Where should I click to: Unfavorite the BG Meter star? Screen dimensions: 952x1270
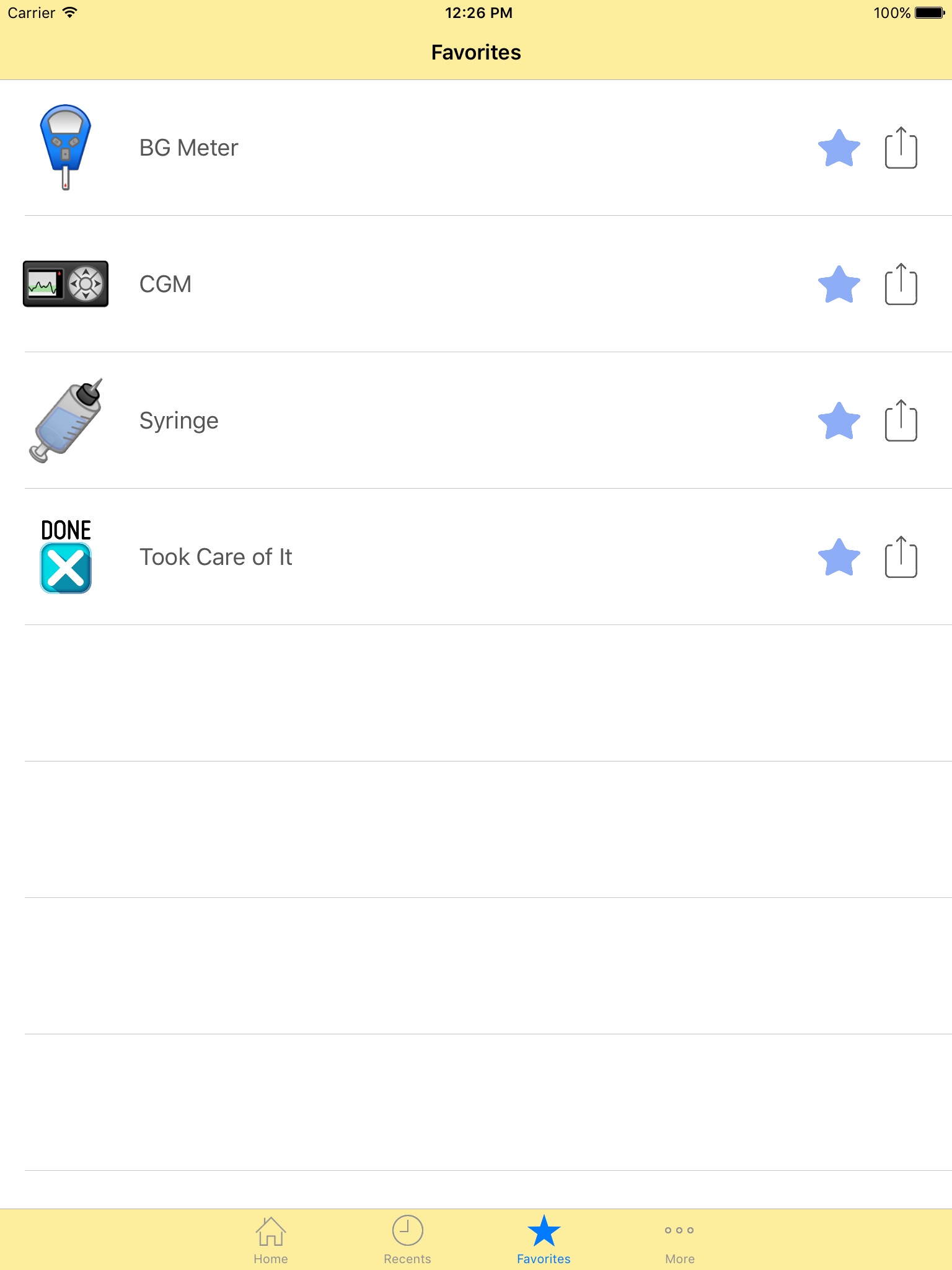(839, 148)
